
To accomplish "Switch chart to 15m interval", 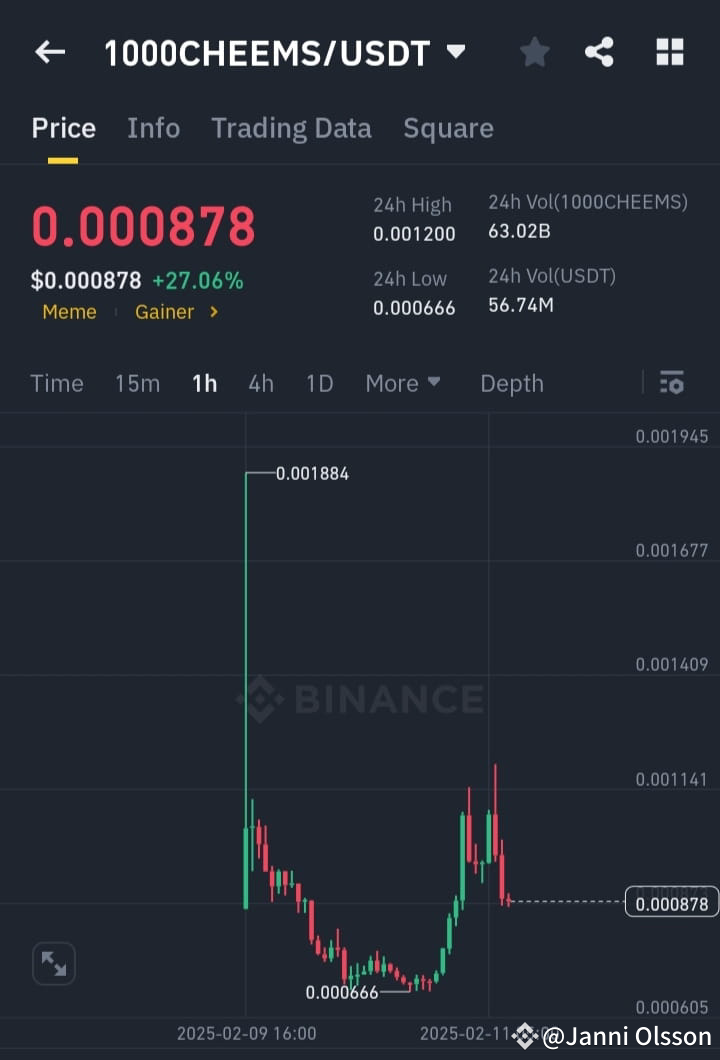I will 137,383.
